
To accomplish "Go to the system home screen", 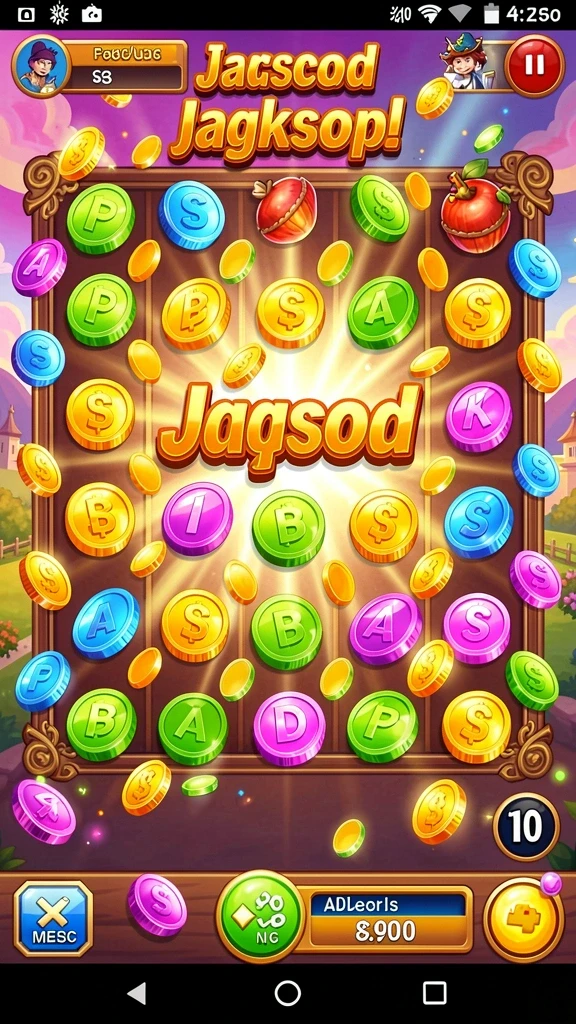I will [288, 993].
